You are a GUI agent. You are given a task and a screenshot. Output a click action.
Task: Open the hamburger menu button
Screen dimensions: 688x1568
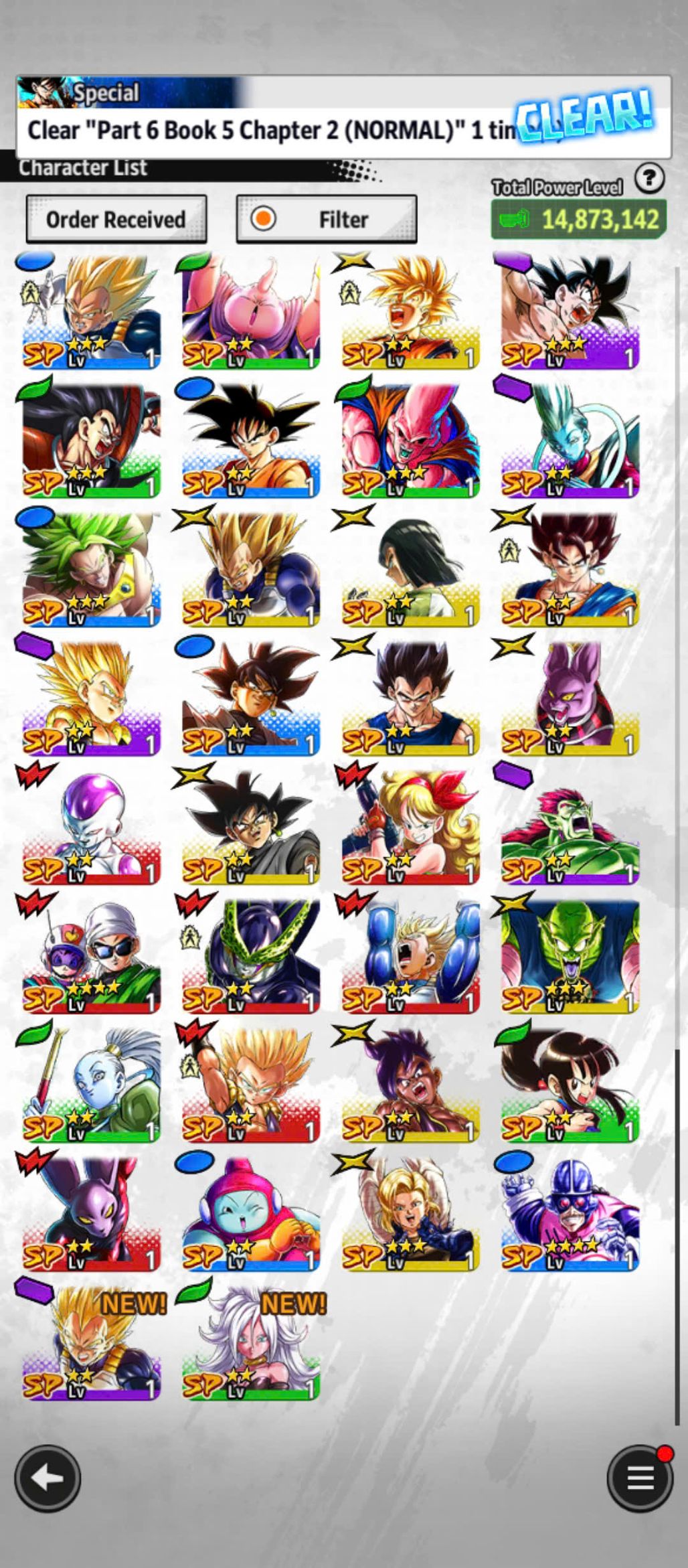pos(639,1478)
